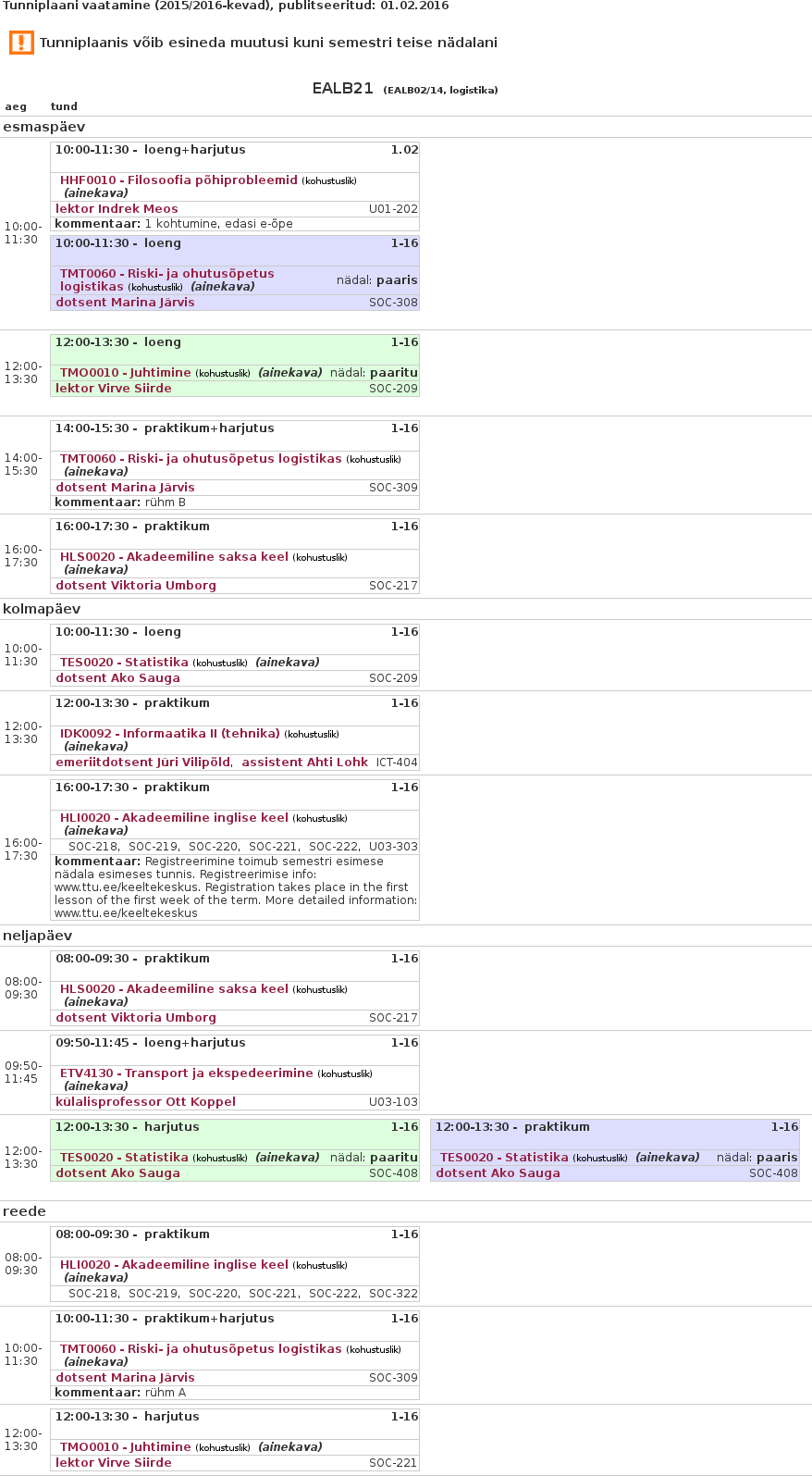Open lektor Indrek Meos's page
This screenshot has width=812, height=1476.
tap(117, 209)
